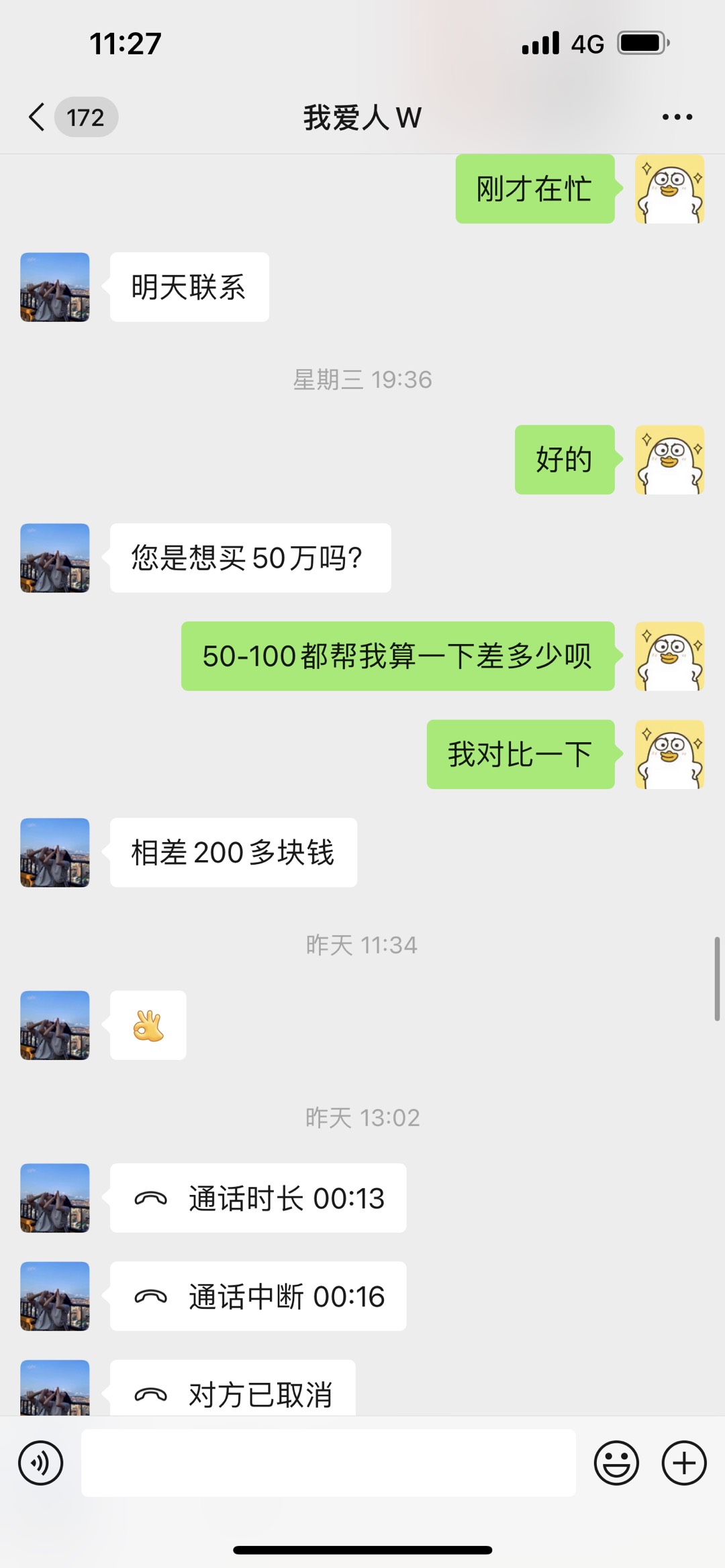Screen dimensions: 725x1568
Task: Switch to voice message input
Action: click(41, 1463)
